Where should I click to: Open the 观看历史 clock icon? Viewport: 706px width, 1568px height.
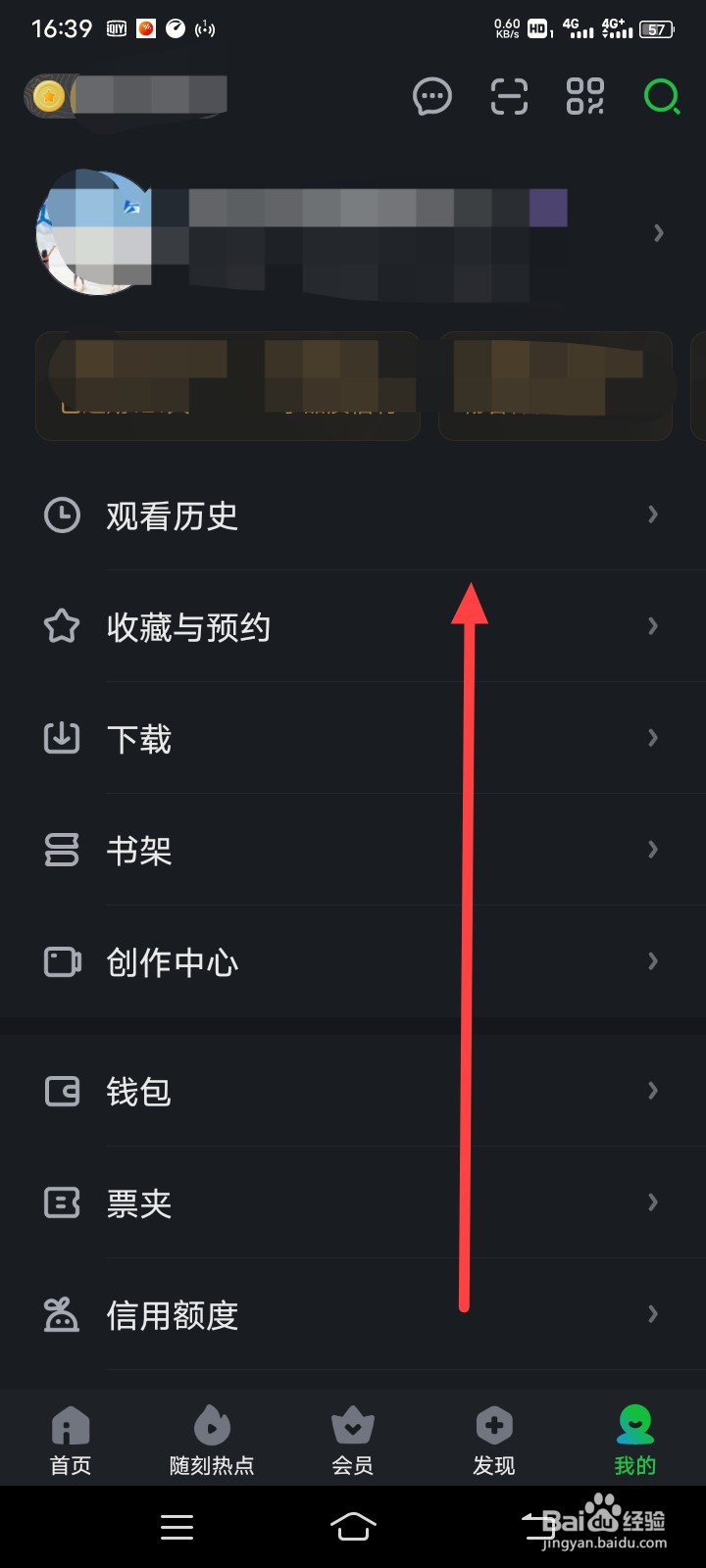(61, 514)
